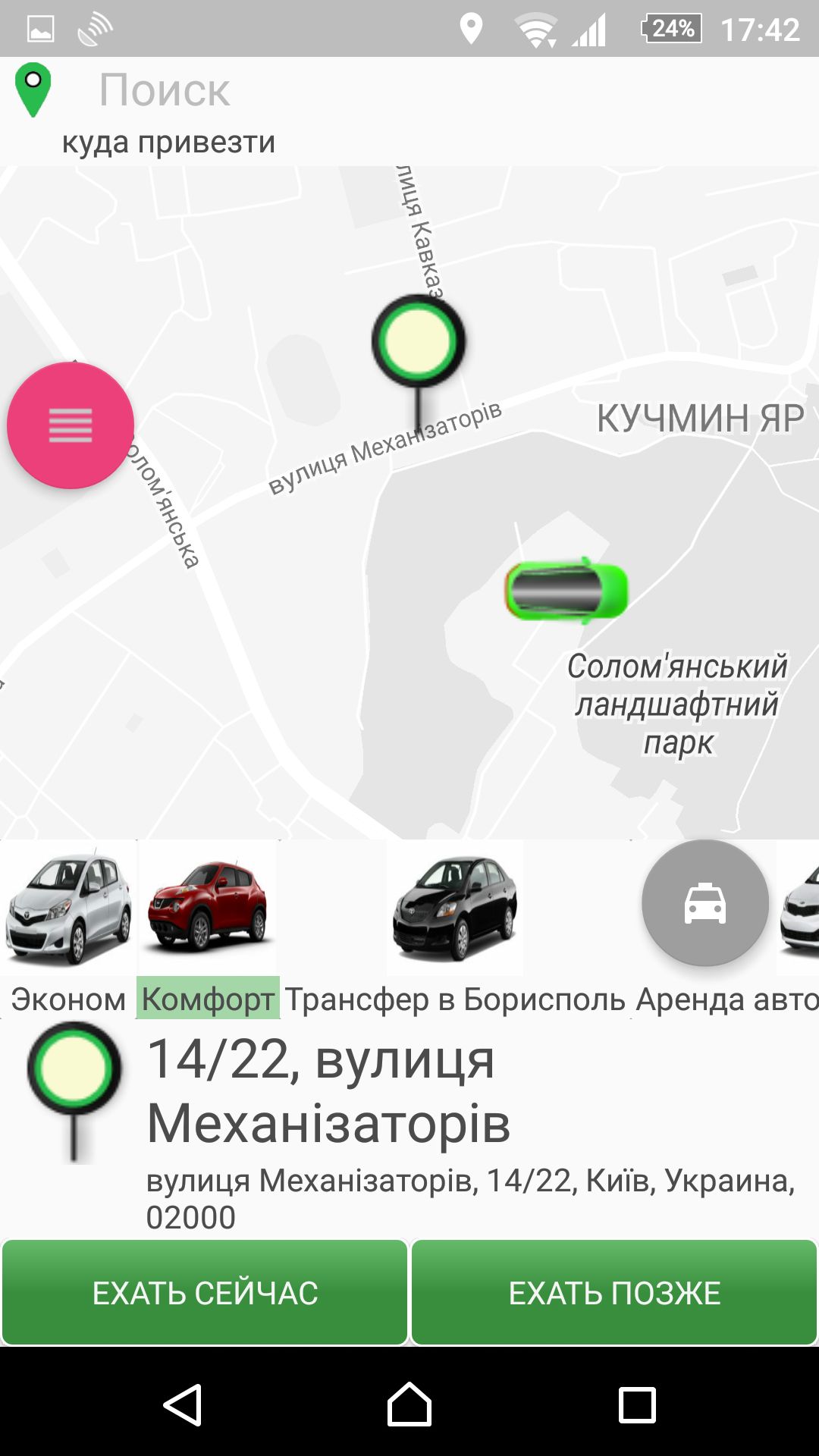Tap the ЕХАТЬ ПОЗЖЕ button

[614, 1293]
